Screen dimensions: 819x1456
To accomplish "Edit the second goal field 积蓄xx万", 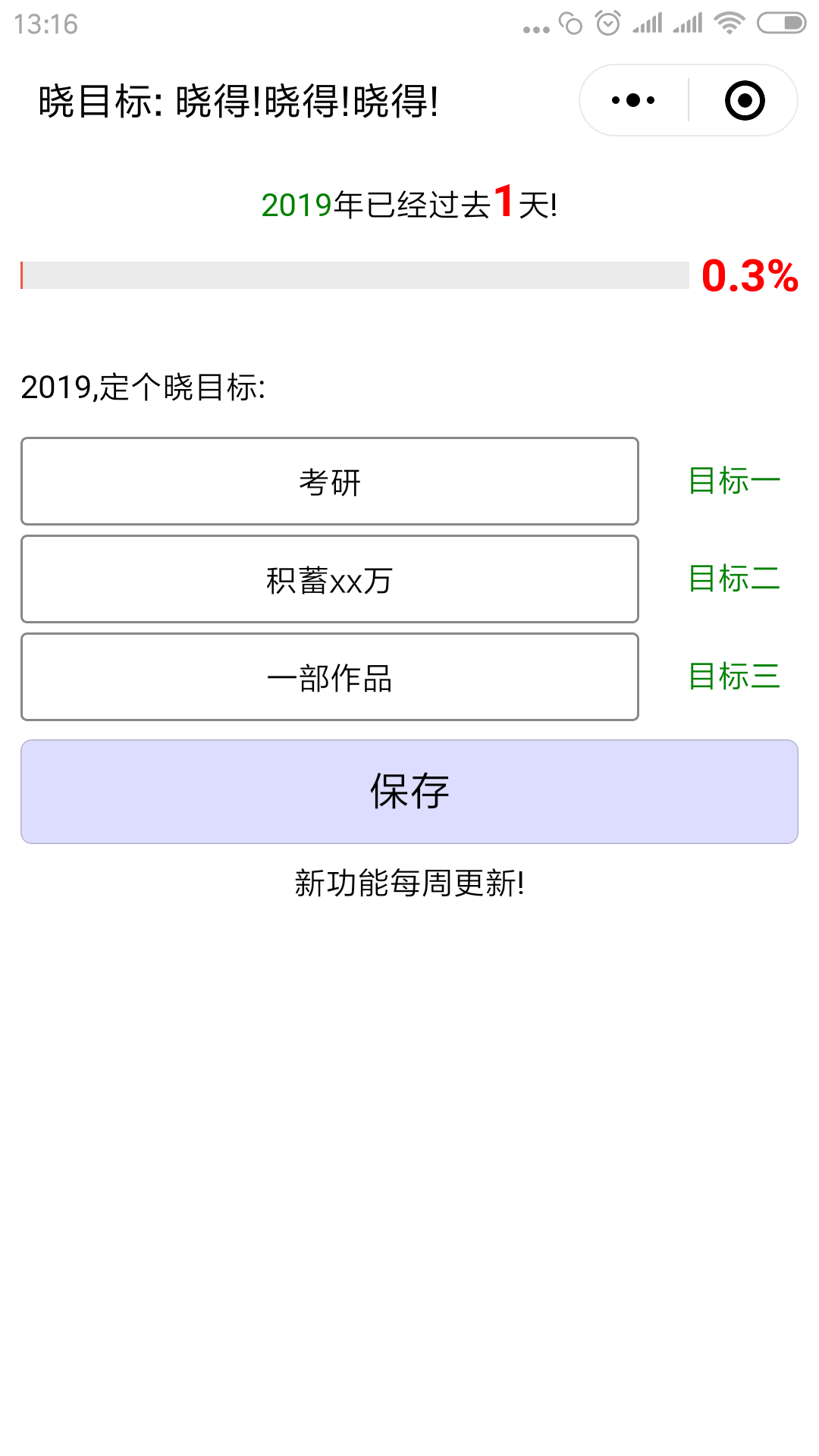I will click(330, 579).
